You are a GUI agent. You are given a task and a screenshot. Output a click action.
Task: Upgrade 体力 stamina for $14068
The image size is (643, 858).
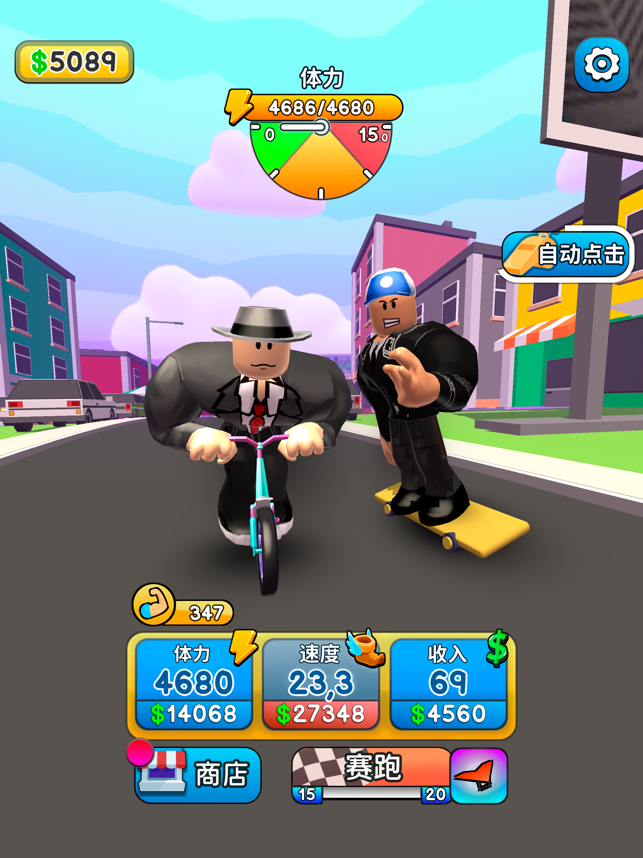[x=194, y=683]
